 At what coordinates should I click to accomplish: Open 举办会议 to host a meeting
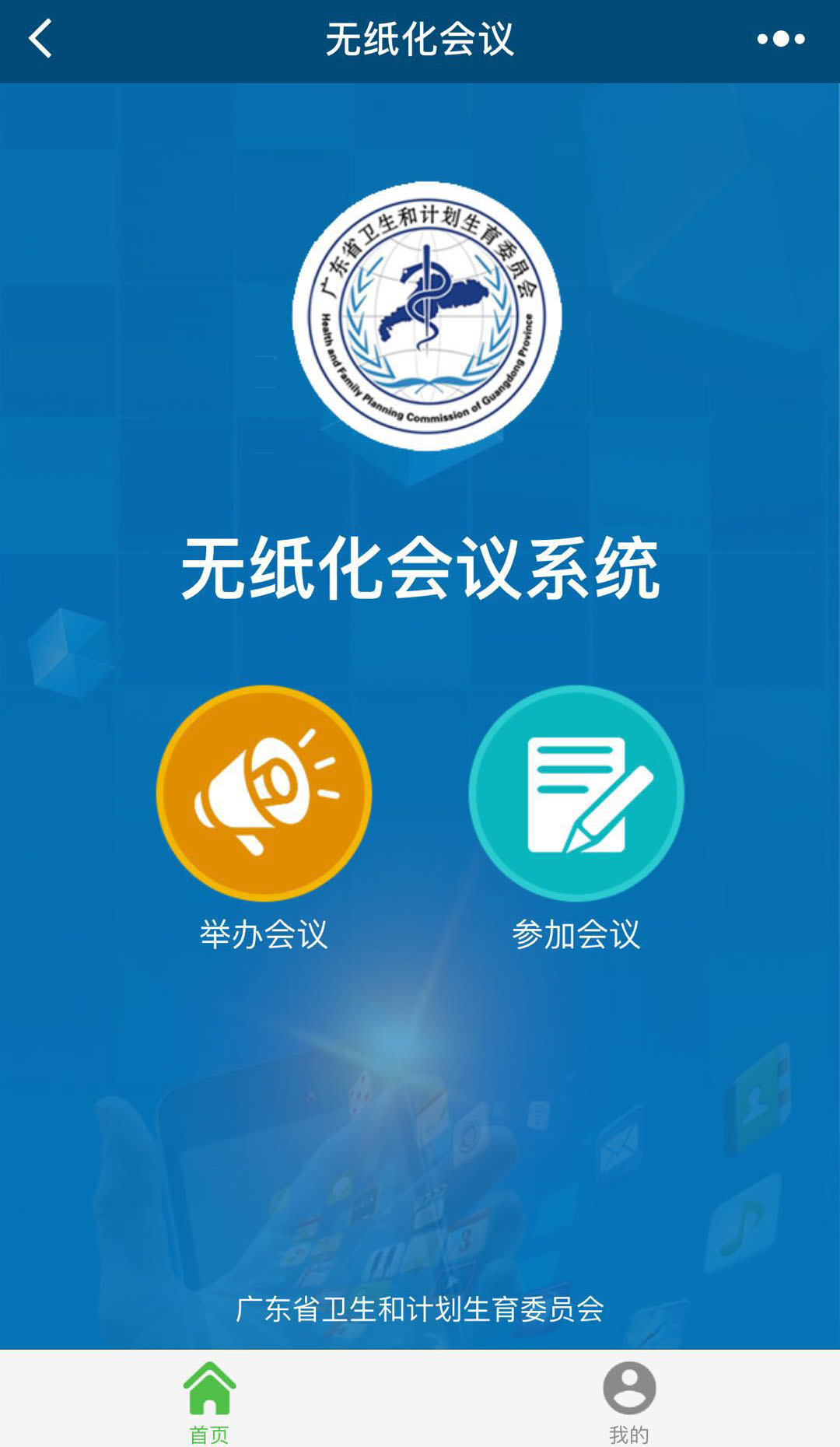click(264, 794)
